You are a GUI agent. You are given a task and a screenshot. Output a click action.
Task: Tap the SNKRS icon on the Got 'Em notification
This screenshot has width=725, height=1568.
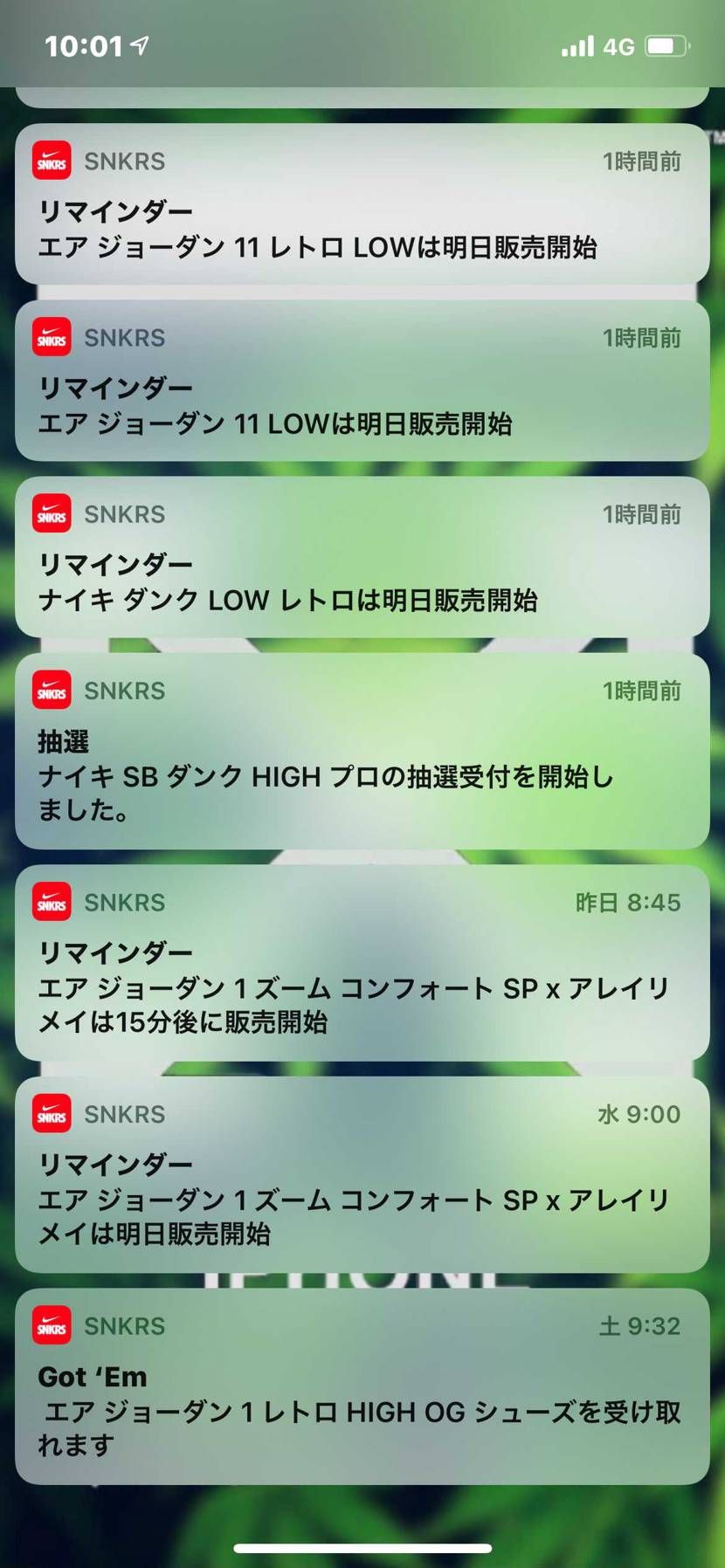coord(52,1325)
